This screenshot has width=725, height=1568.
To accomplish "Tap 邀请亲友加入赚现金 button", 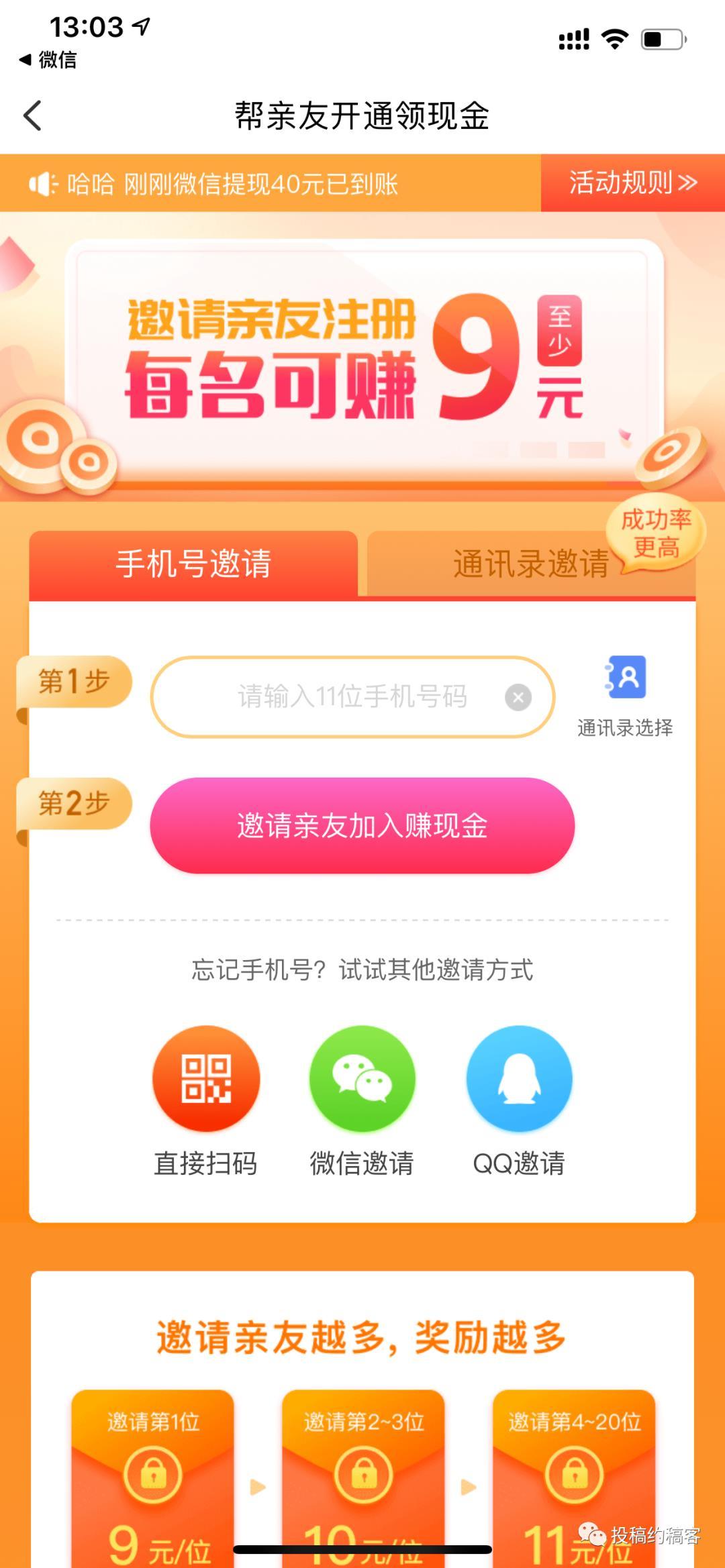I will 362,825.
